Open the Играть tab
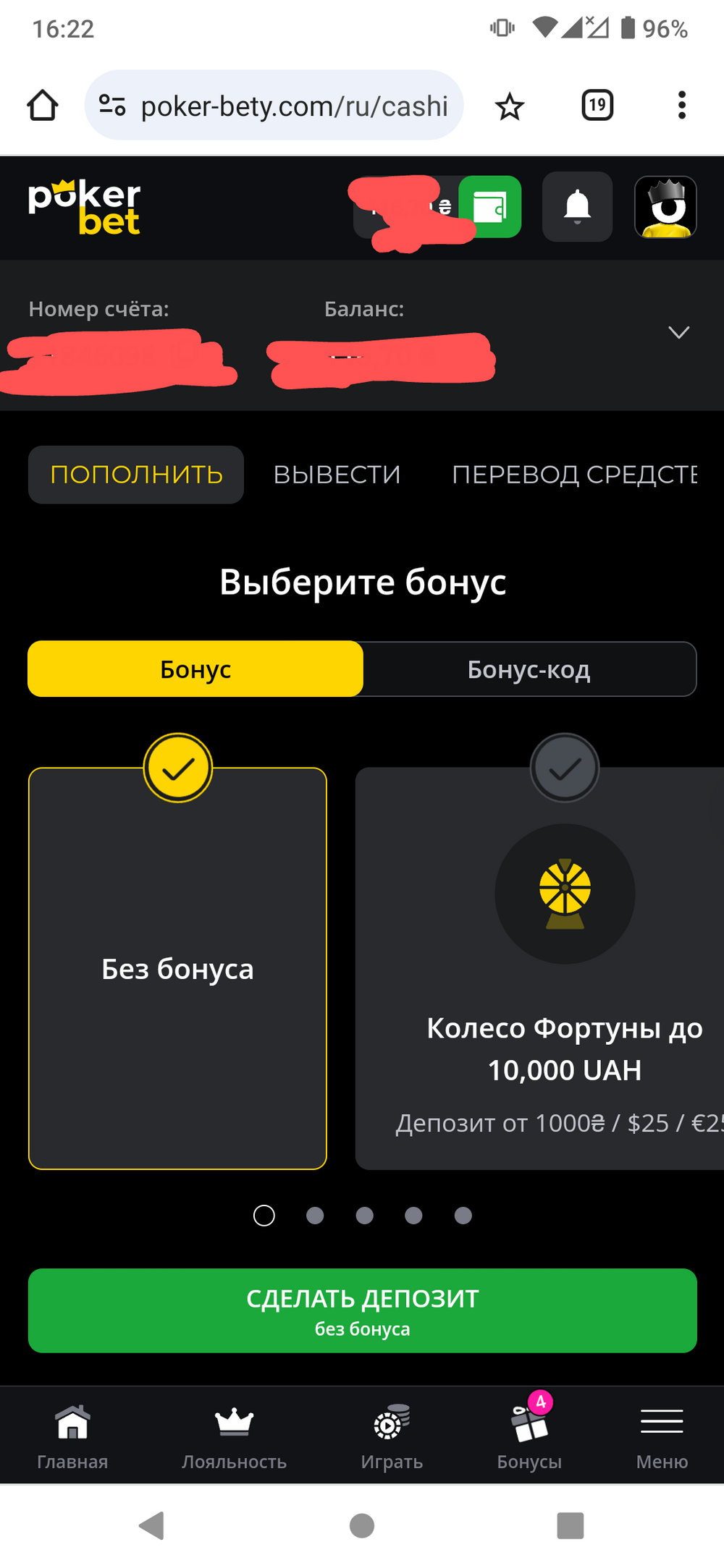This screenshot has height=1568, width=724. click(392, 1437)
